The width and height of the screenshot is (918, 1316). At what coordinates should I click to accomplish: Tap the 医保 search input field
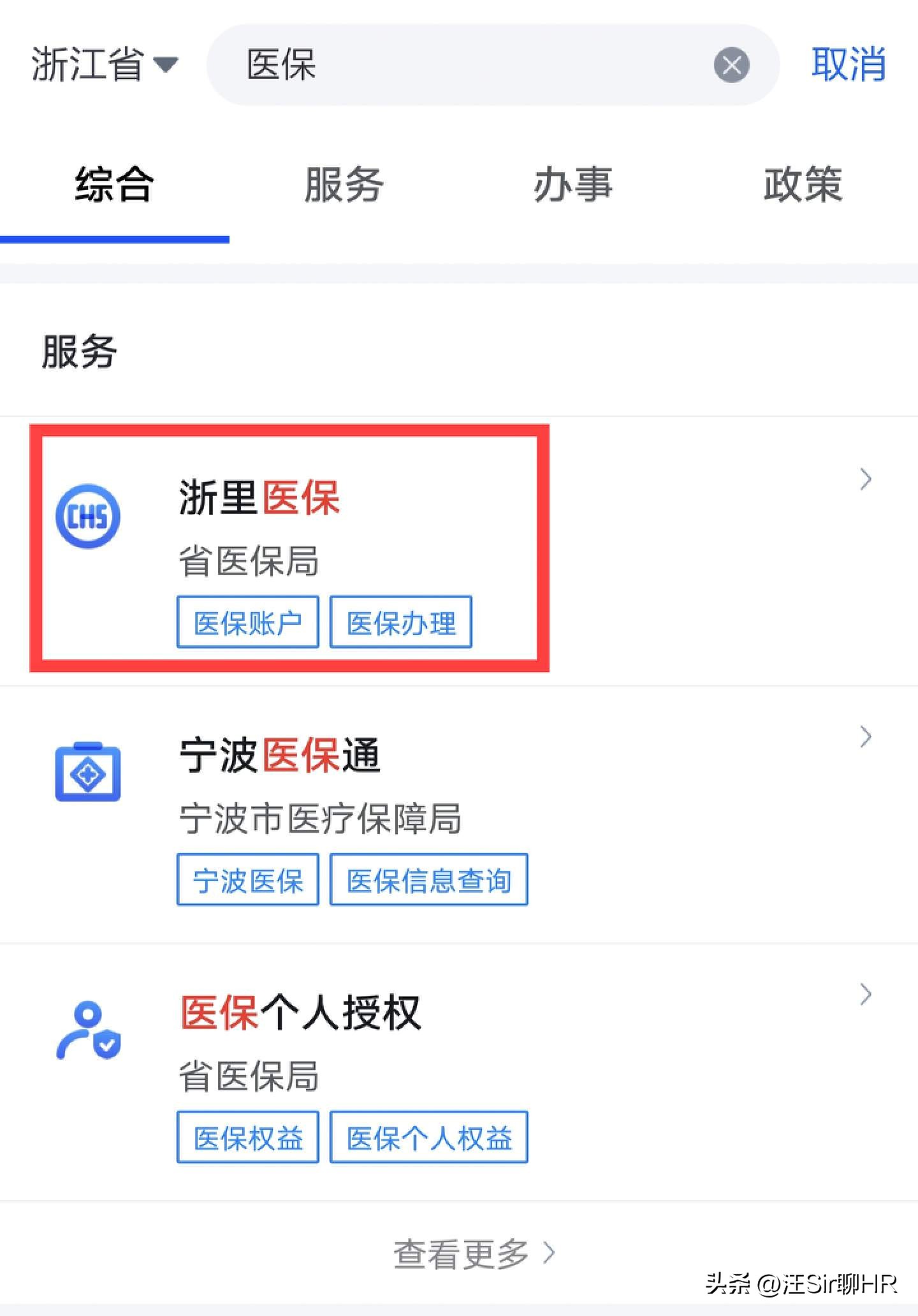pyautogui.click(x=446, y=64)
